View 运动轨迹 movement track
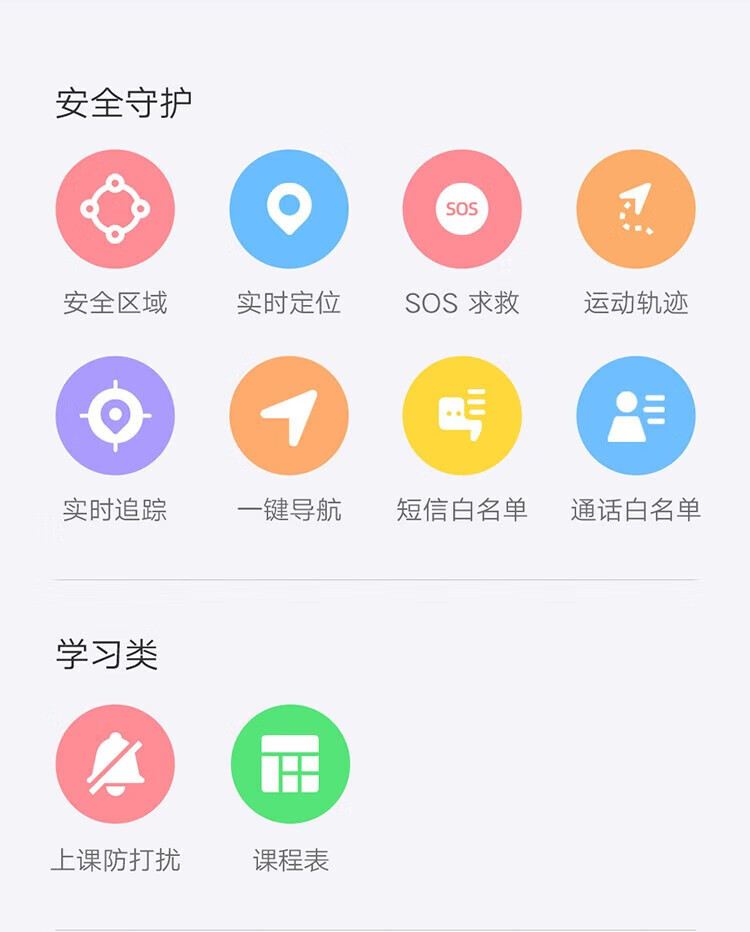Image resolution: width=750 pixels, height=932 pixels. click(636, 209)
